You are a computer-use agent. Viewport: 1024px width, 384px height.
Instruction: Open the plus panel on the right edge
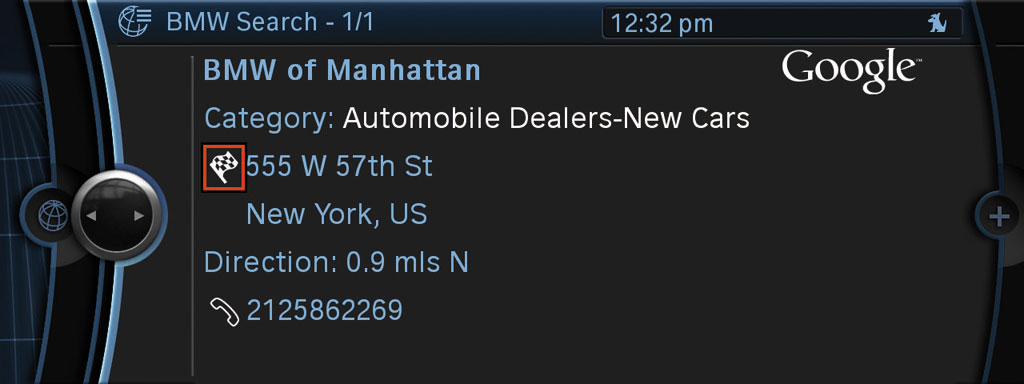pyautogui.click(x=999, y=216)
